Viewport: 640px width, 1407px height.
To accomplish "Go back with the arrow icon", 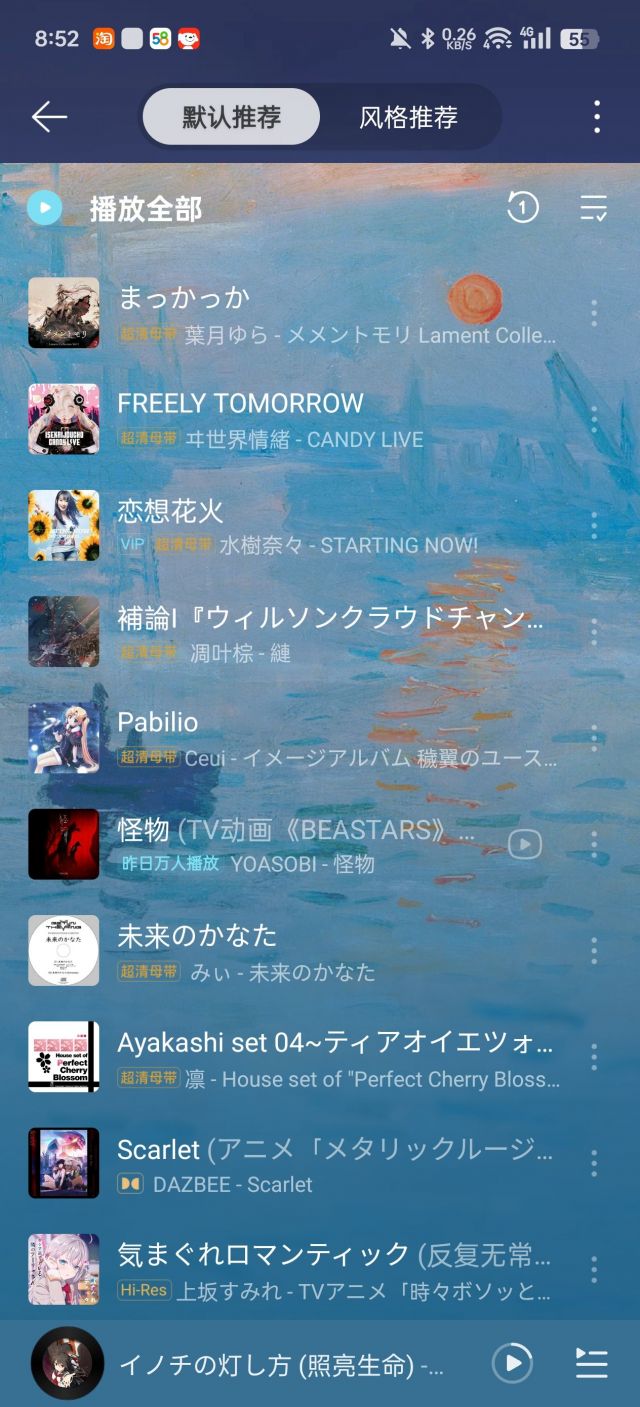I will tap(49, 117).
